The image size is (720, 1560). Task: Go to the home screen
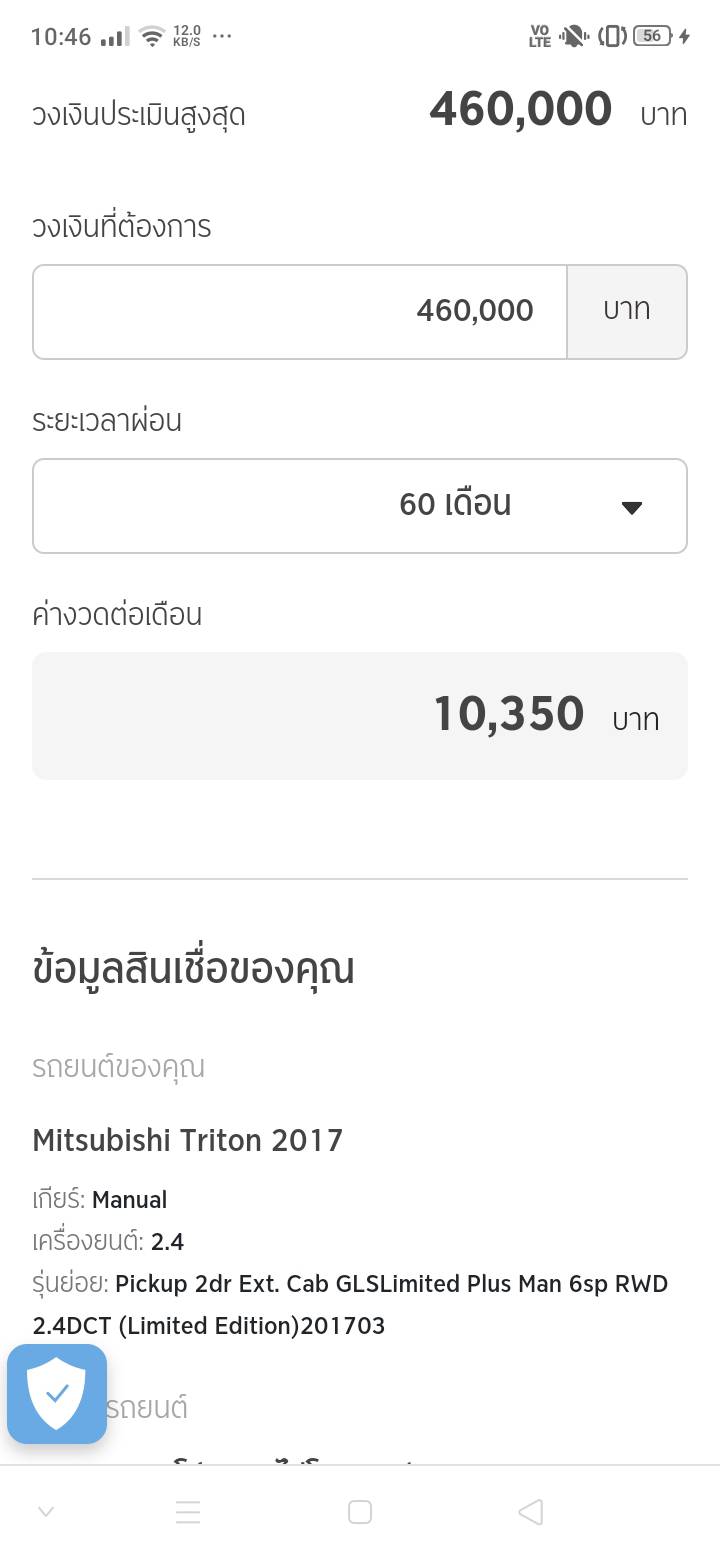pyautogui.click(x=360, y=1512)
